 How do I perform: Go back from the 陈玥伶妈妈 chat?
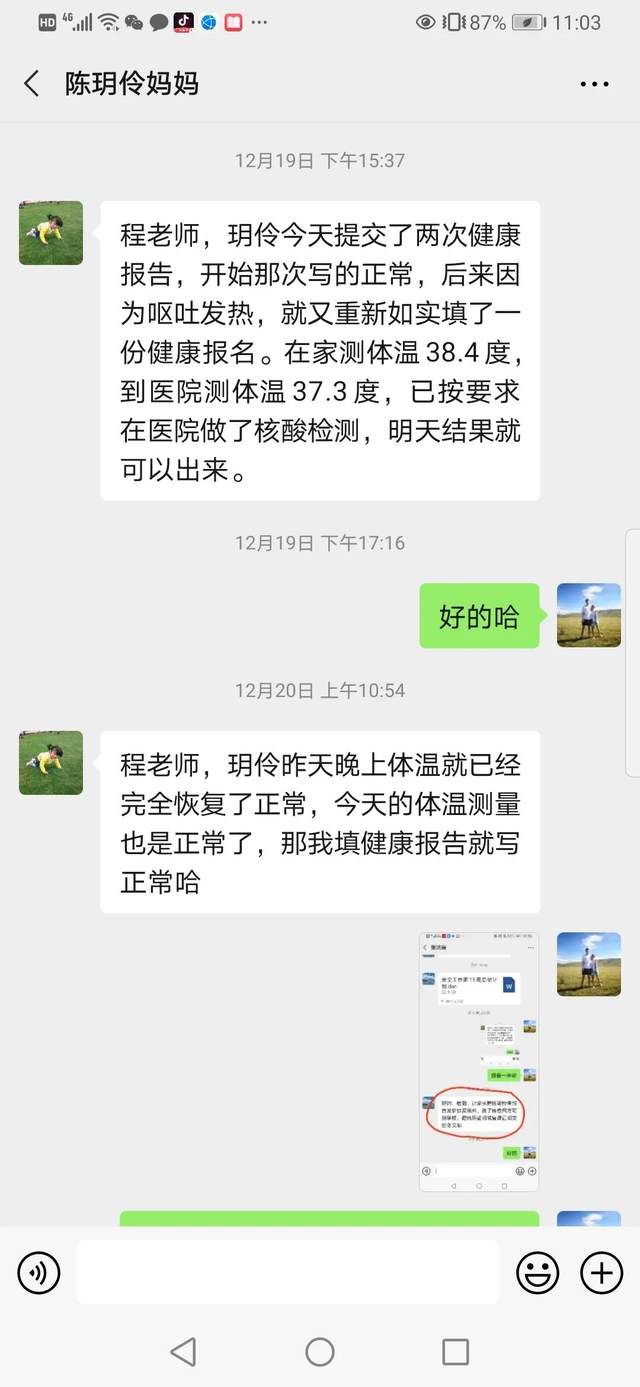click(x=32, y=84)
